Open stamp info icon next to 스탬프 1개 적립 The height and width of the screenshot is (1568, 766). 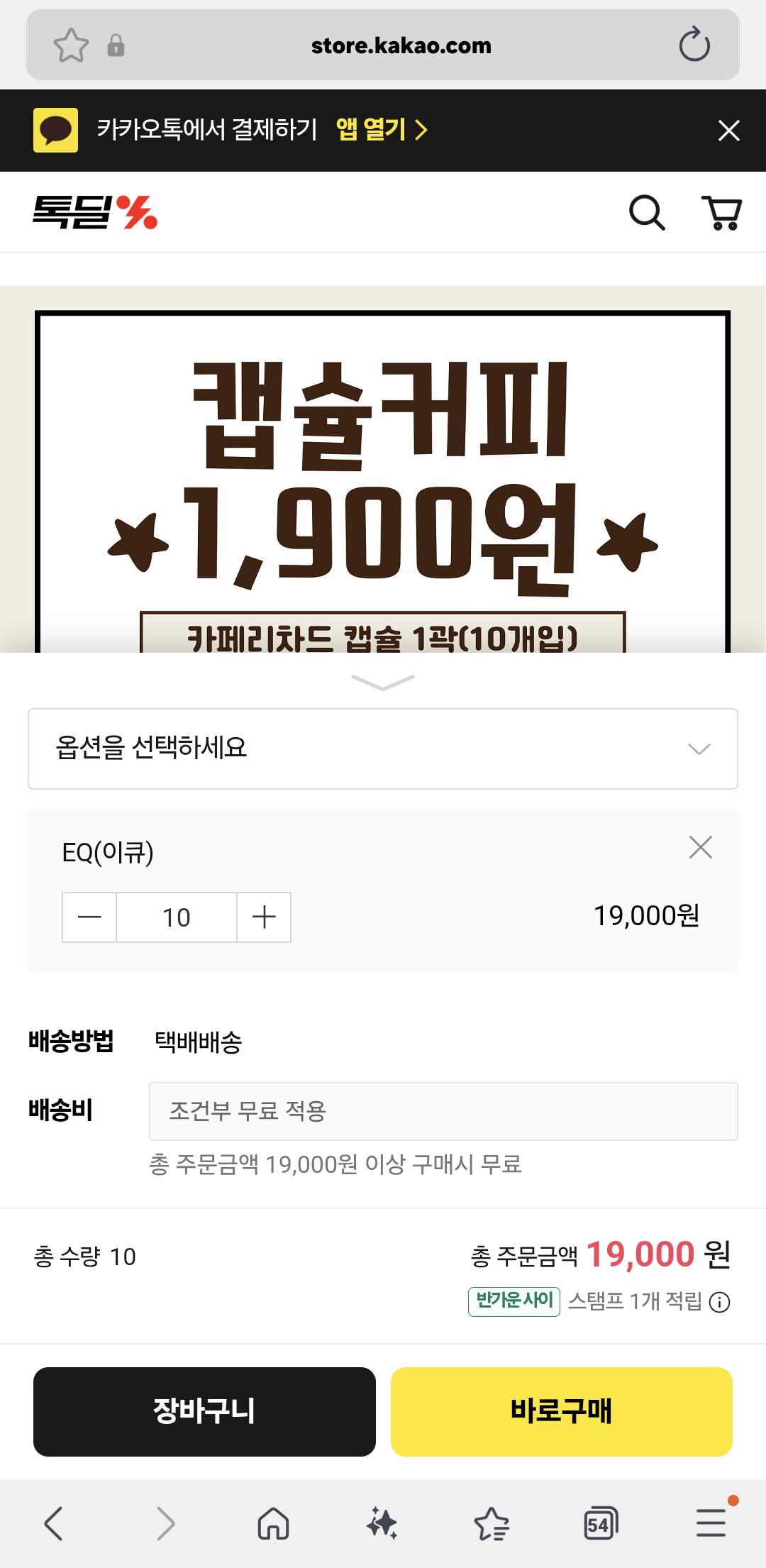tap(720, 1302)
